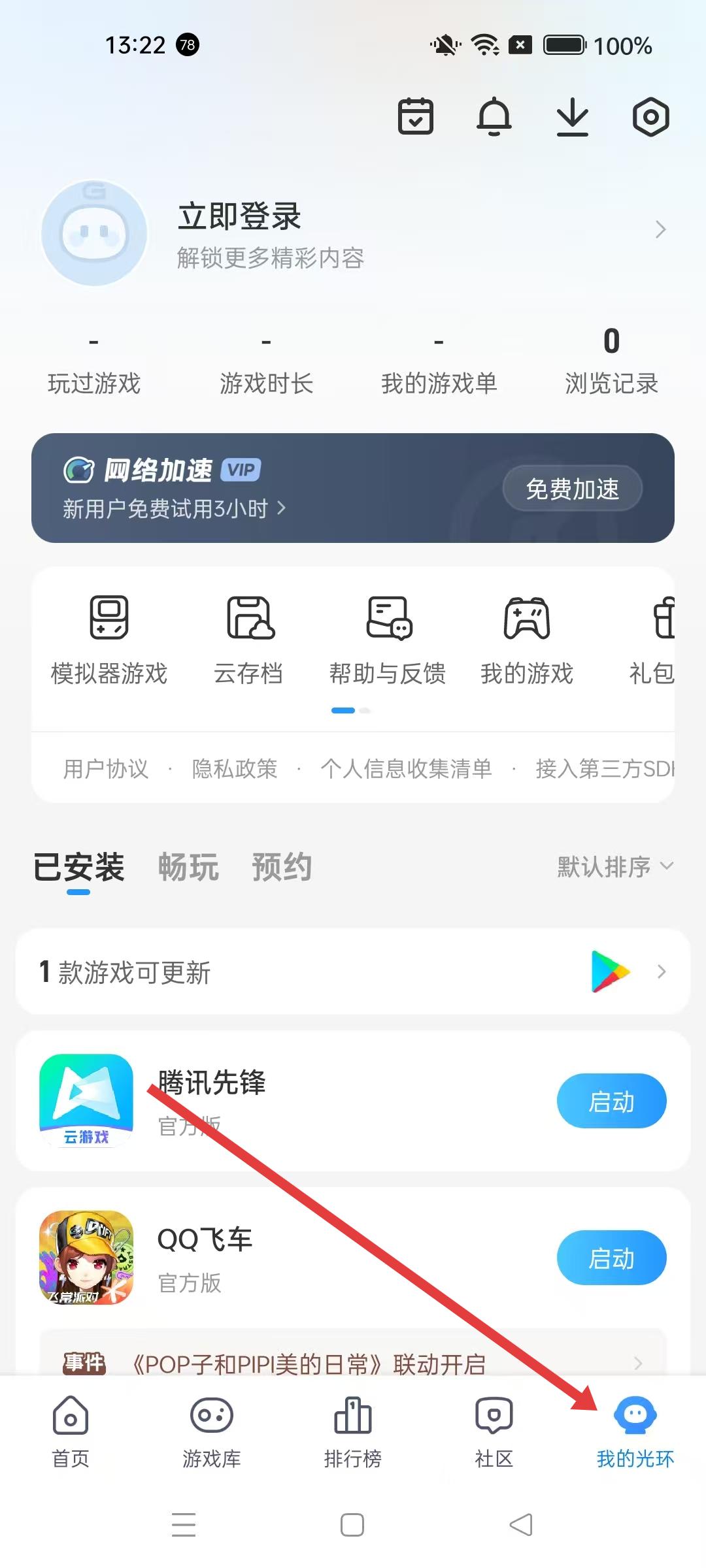Launch 腾讯先锋 with 启动 button
Screen dimensions: 706x1568
point(611,1102)
